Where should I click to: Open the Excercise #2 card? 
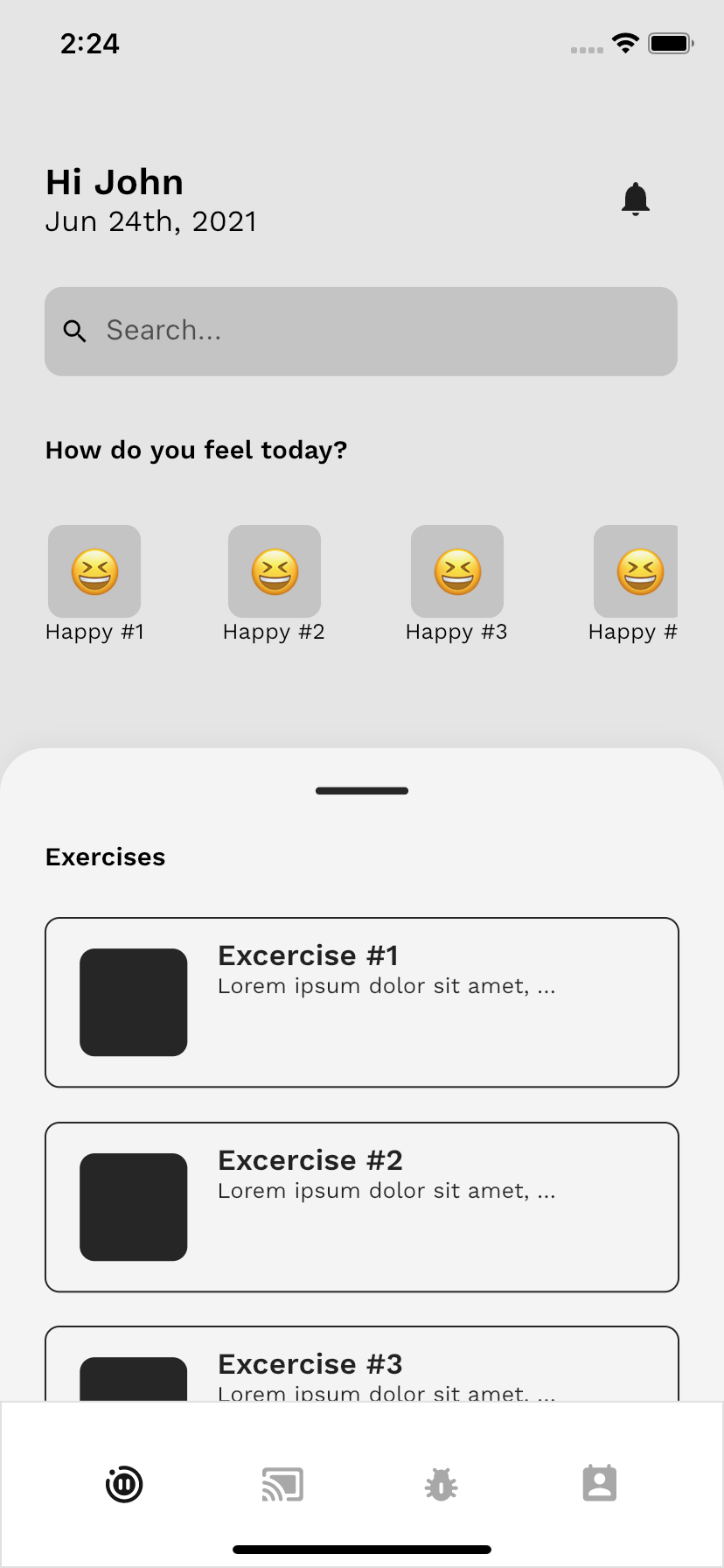click(361, 1206)
